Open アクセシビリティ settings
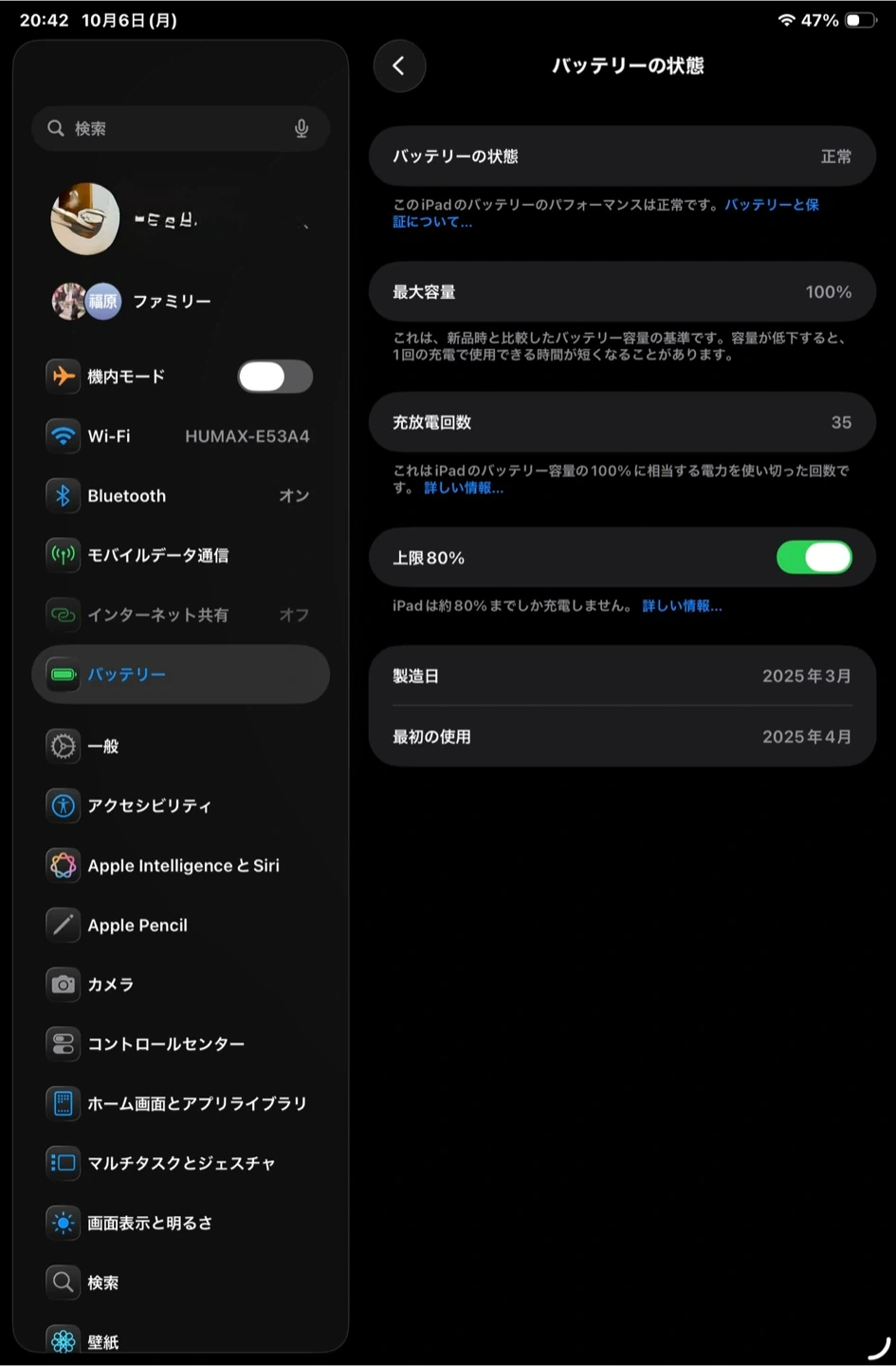The image size is (896, 1366). pos(180,805)
